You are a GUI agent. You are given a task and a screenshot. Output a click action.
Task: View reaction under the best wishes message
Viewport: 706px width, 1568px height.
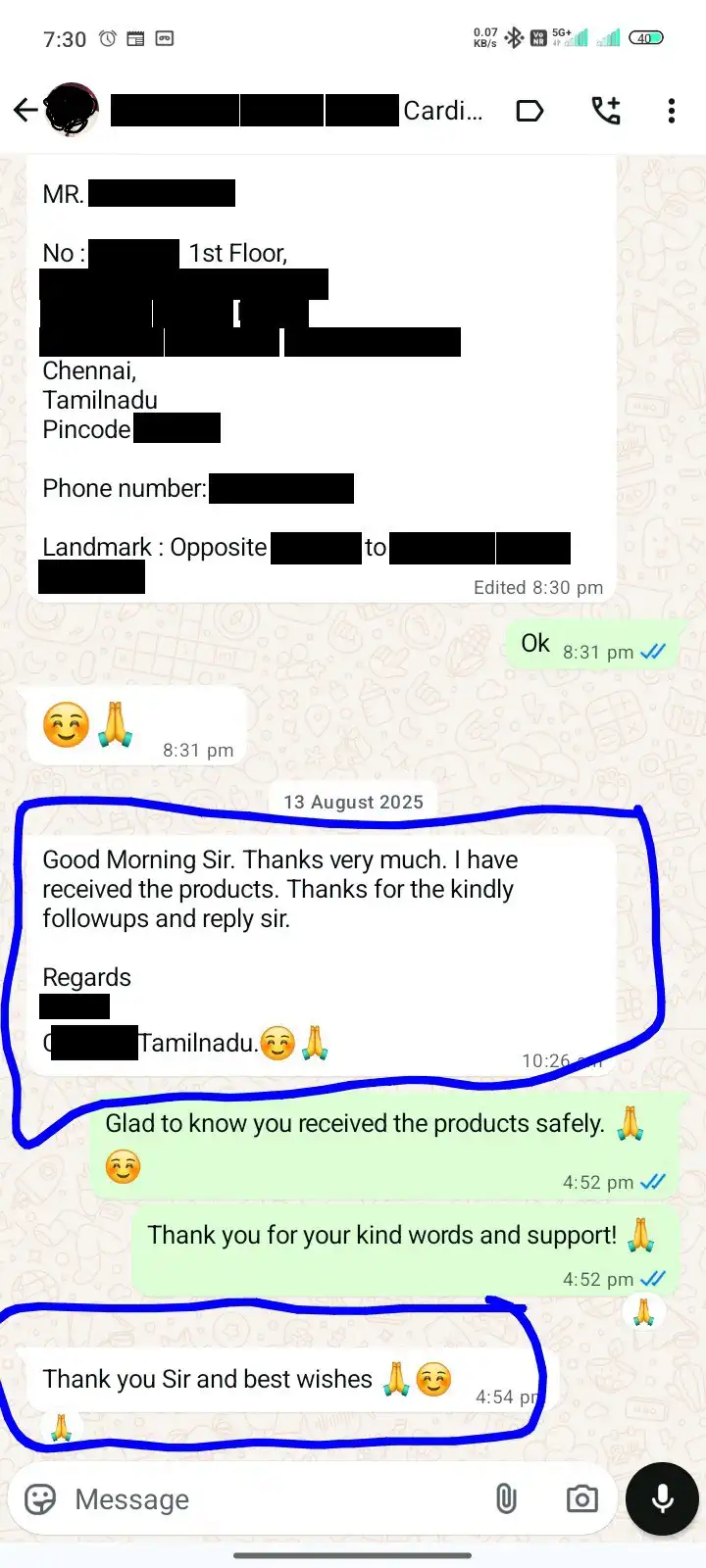click(61, 1426)
